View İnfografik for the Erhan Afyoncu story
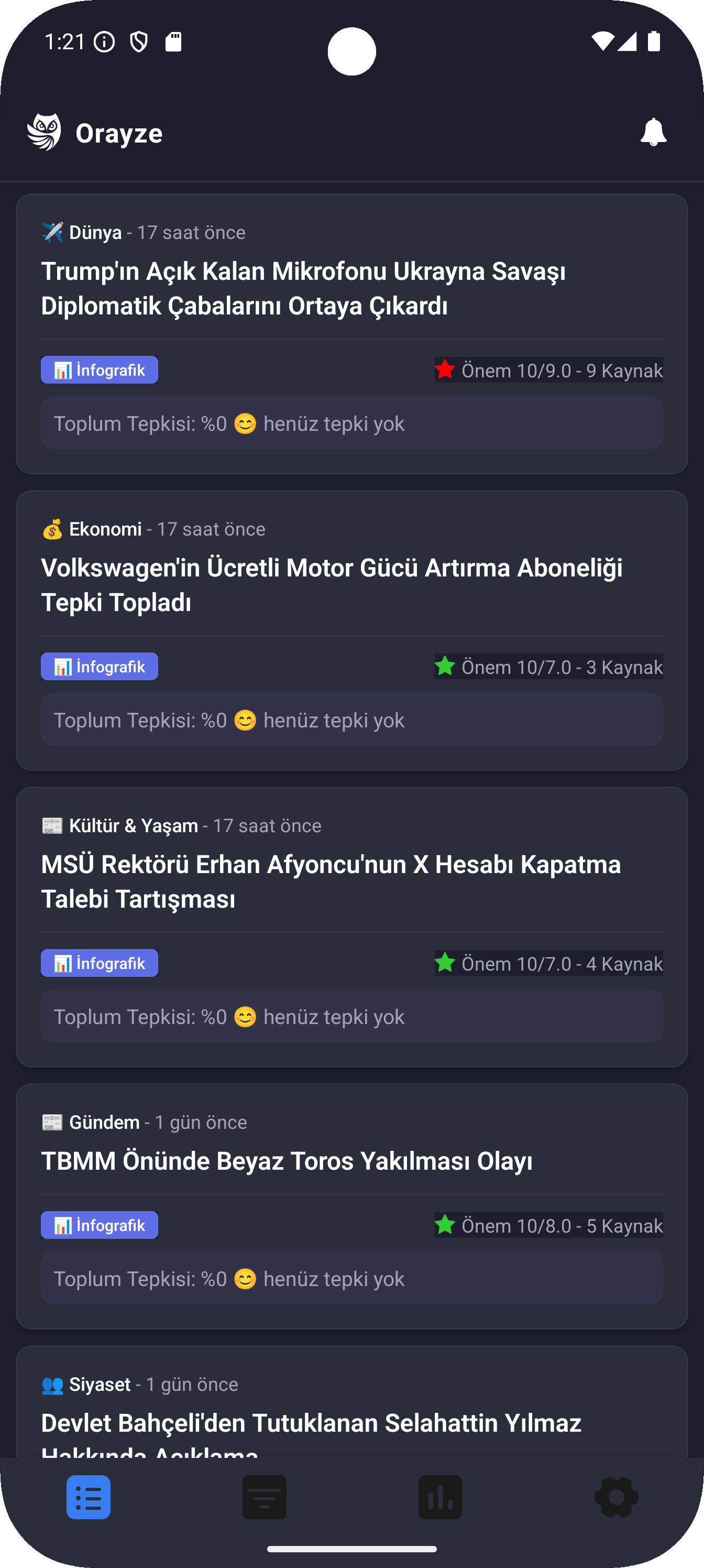Image resolution: width=704 pixels, height=1568 pixels. point(100,963)
